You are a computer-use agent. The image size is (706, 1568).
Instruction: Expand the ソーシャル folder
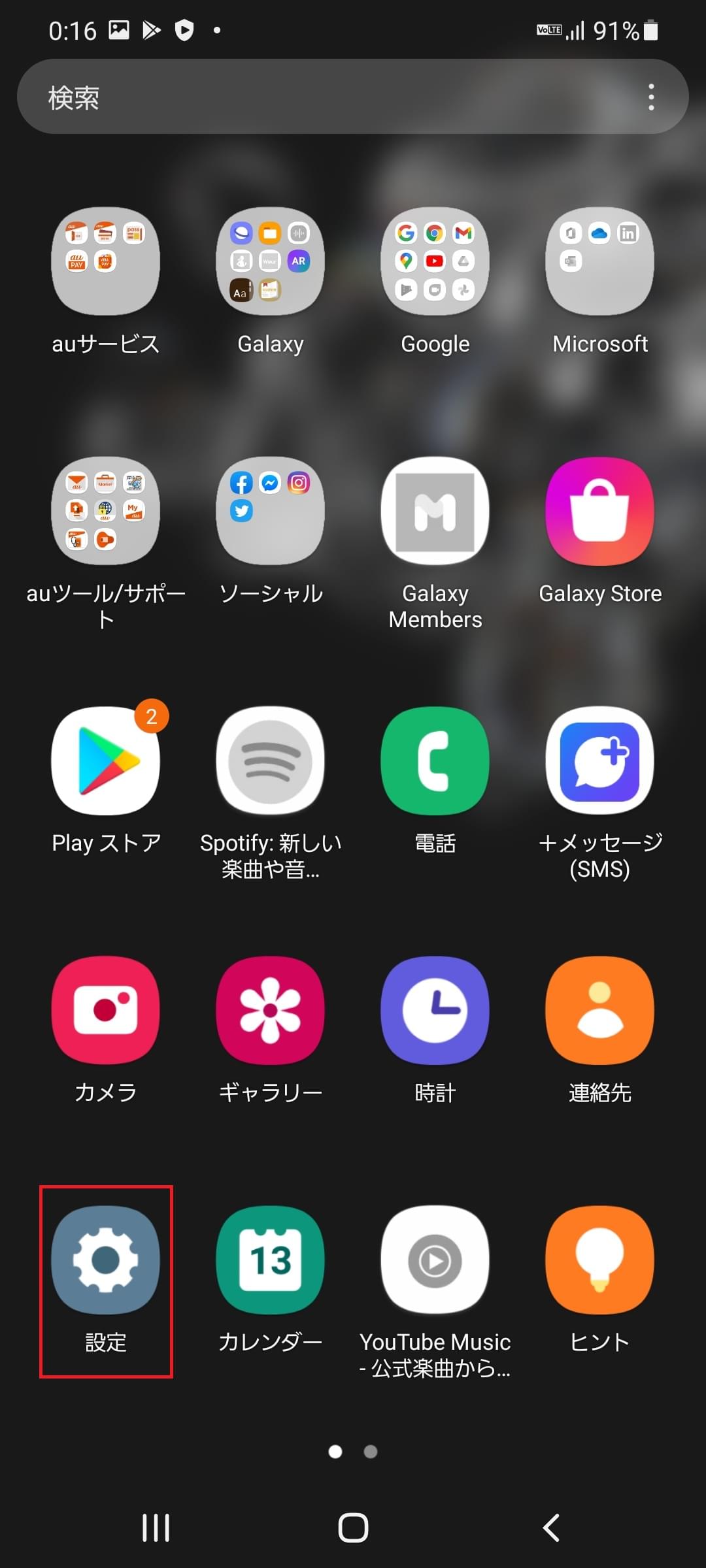(x=270, y=512)
